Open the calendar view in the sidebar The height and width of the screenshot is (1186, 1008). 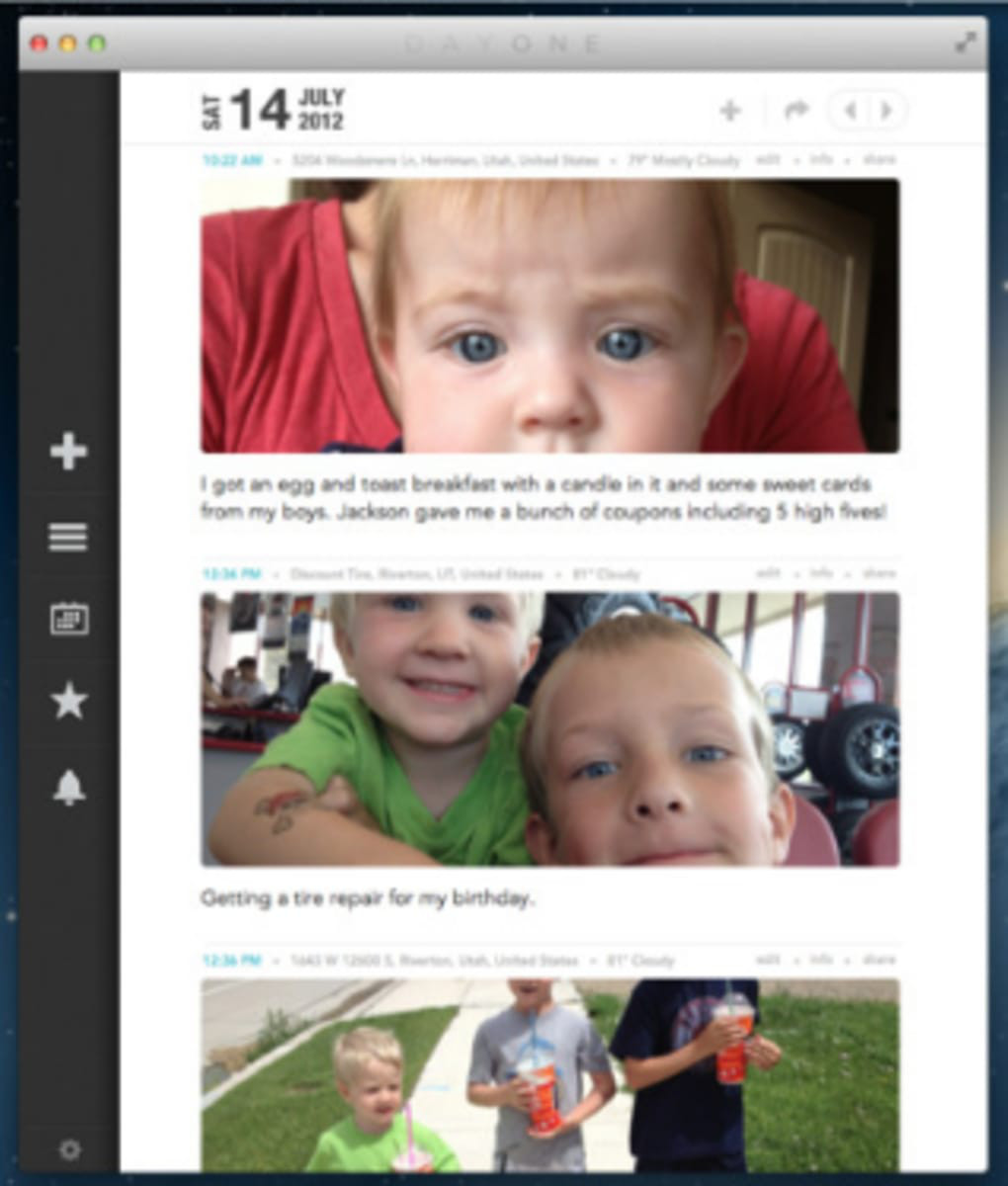pos(68,620)
